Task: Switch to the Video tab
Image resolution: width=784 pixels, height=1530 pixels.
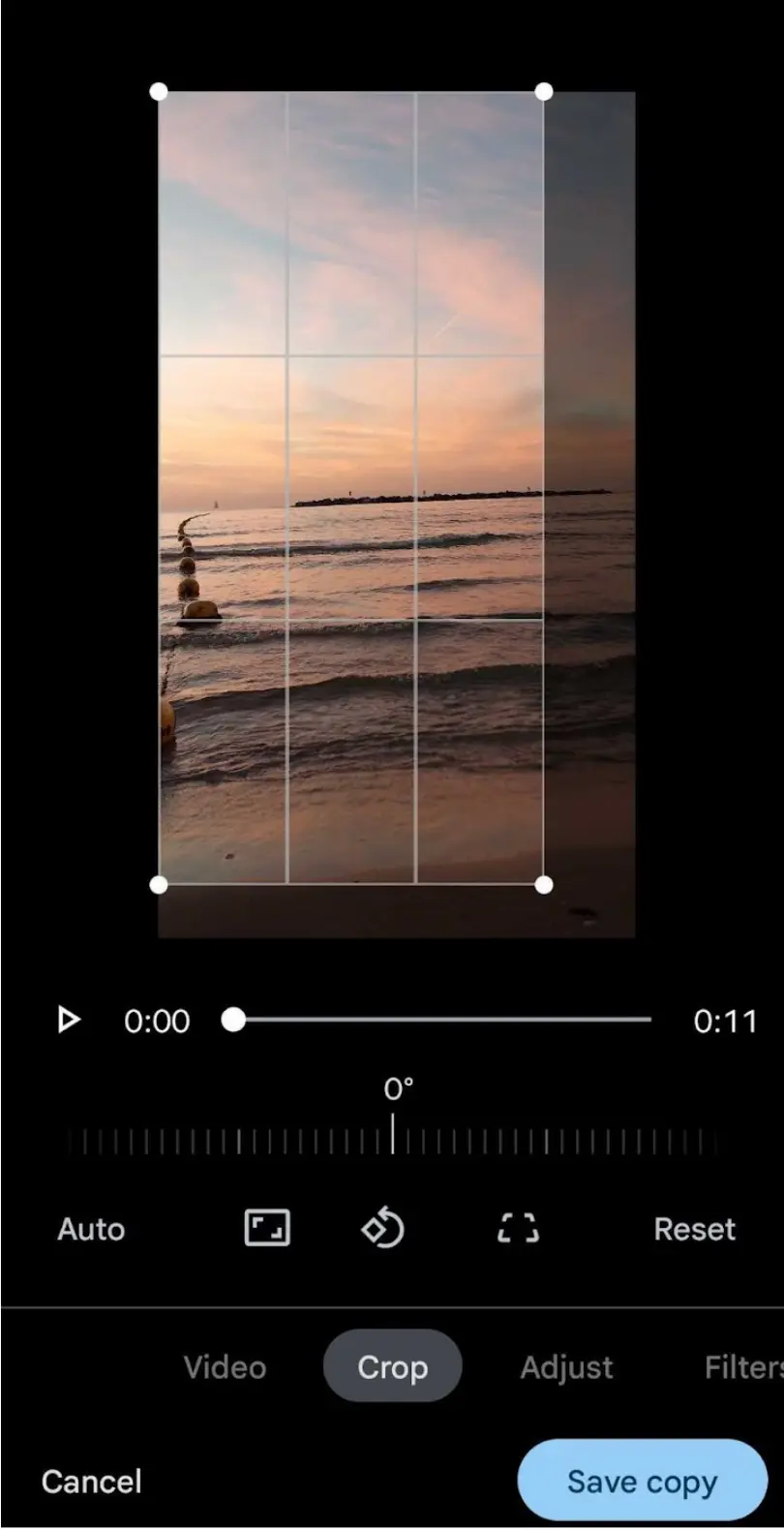Action: [x=225, y=1366]
